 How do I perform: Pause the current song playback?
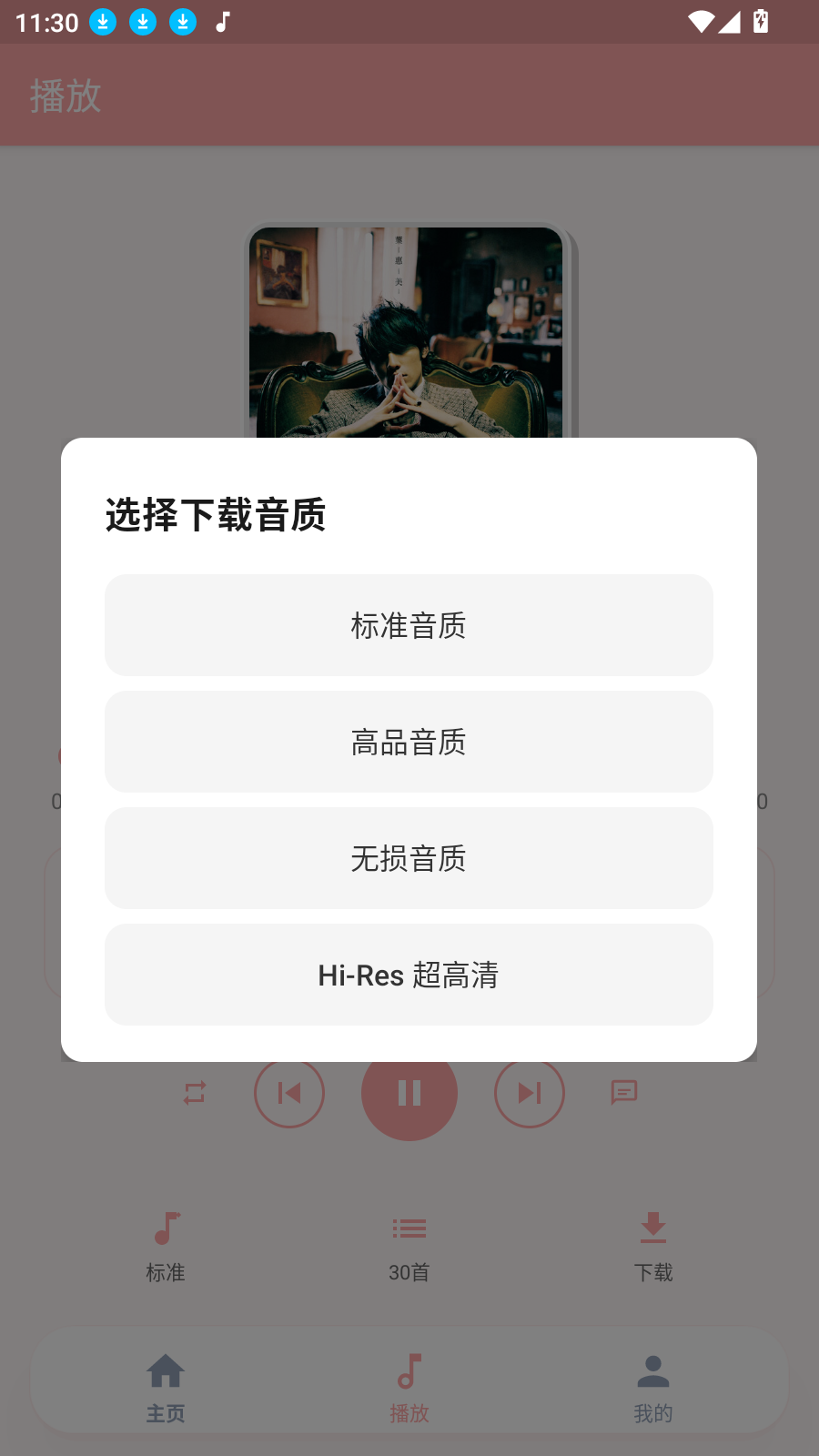click(409, 1093)
